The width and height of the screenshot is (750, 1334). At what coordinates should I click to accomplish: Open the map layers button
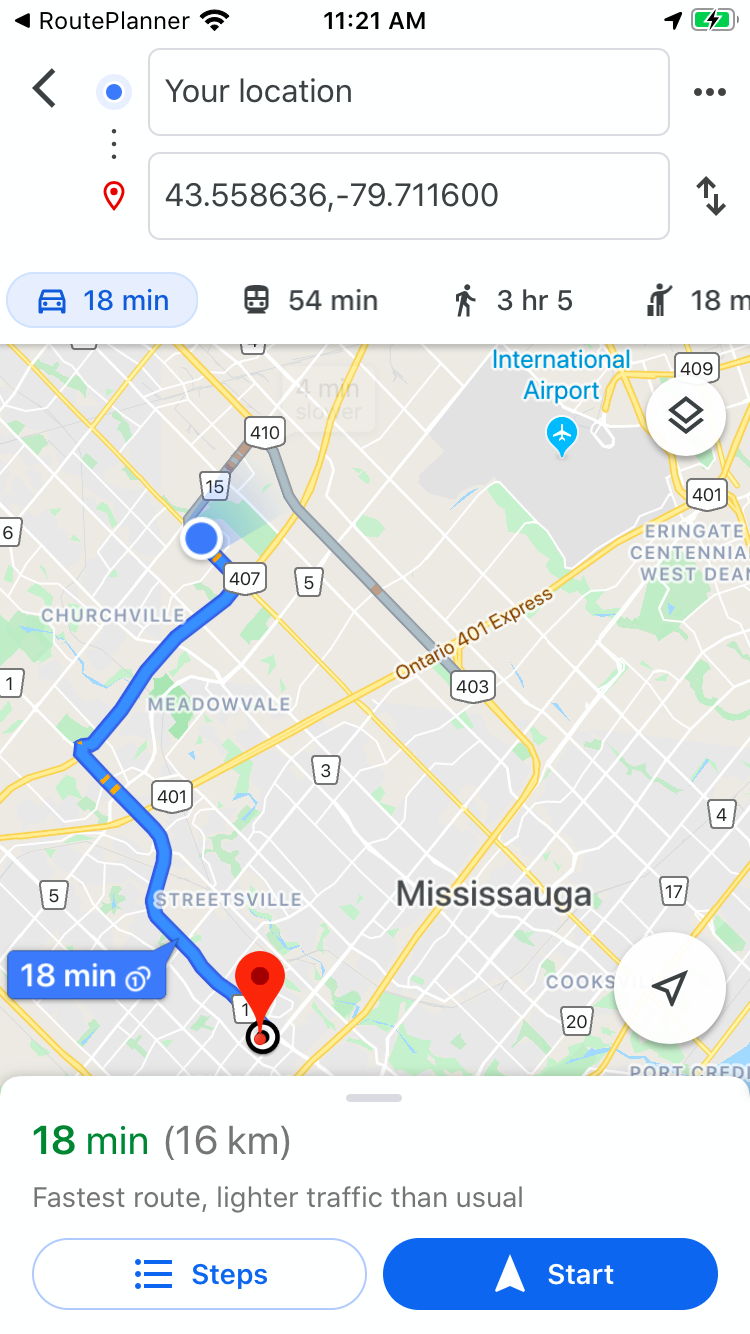[x=685, y=416]
